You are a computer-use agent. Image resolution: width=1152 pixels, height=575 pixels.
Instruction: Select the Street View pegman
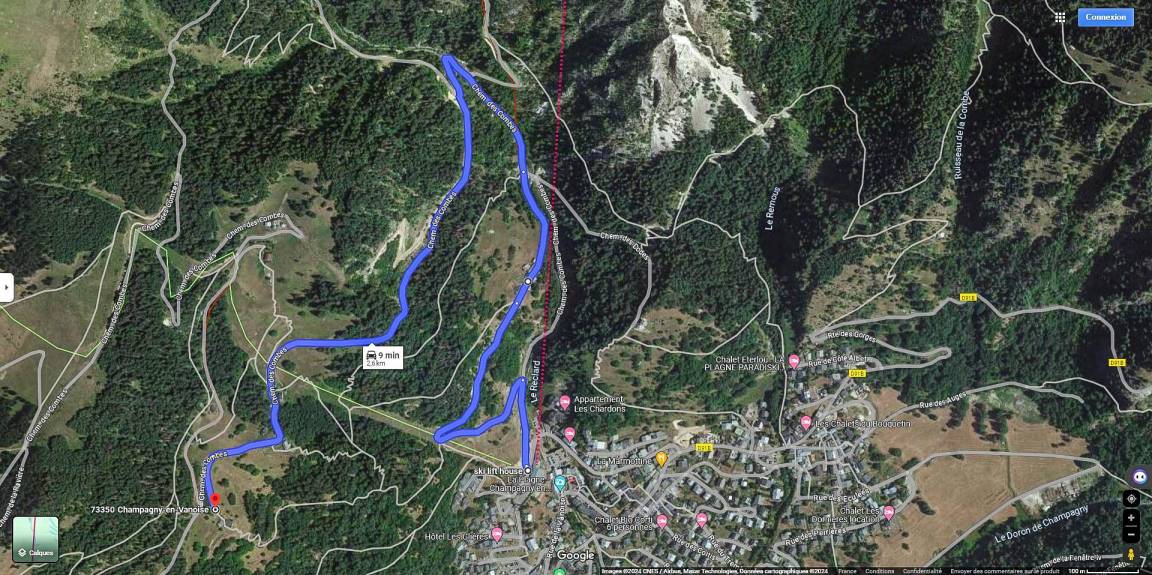[x=1131, y=555]
